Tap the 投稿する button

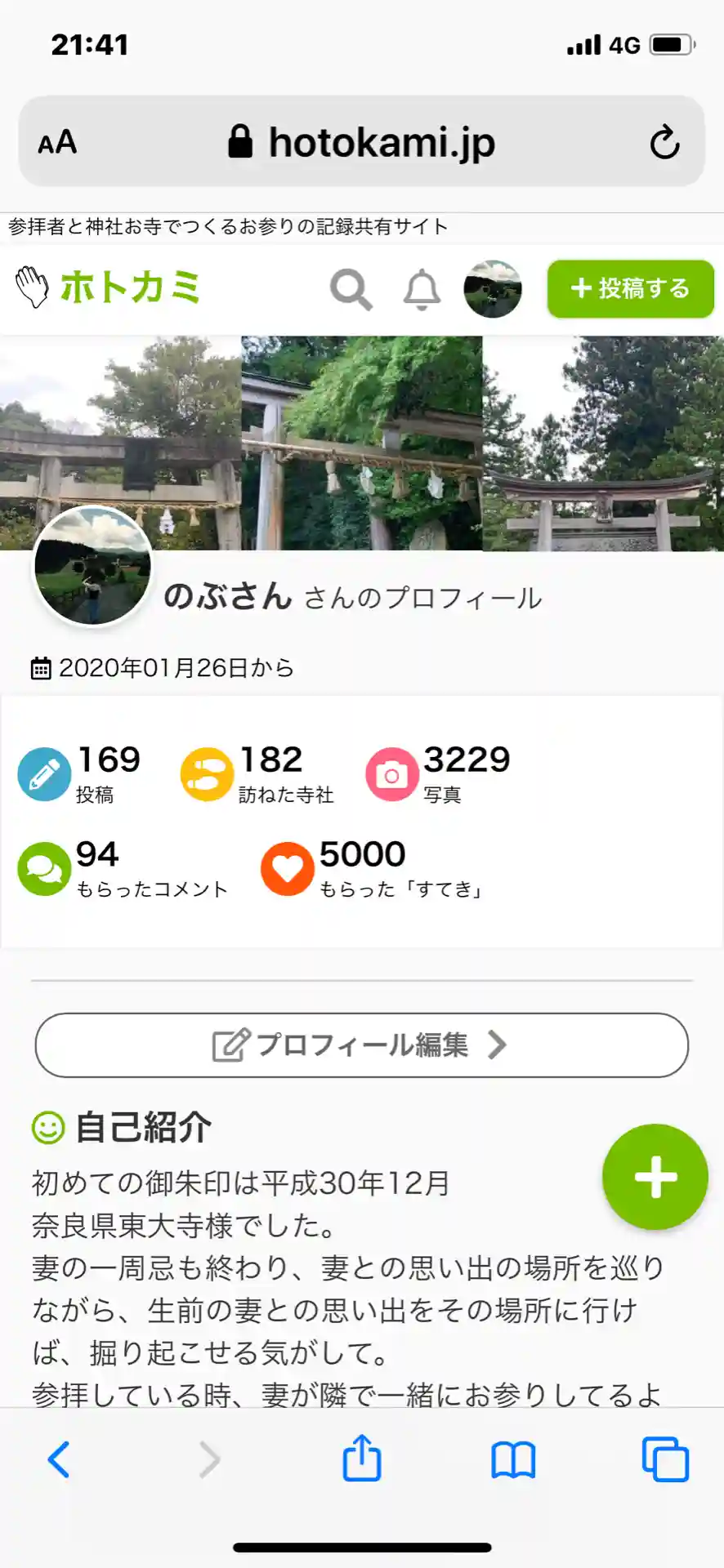coord(630,288)
